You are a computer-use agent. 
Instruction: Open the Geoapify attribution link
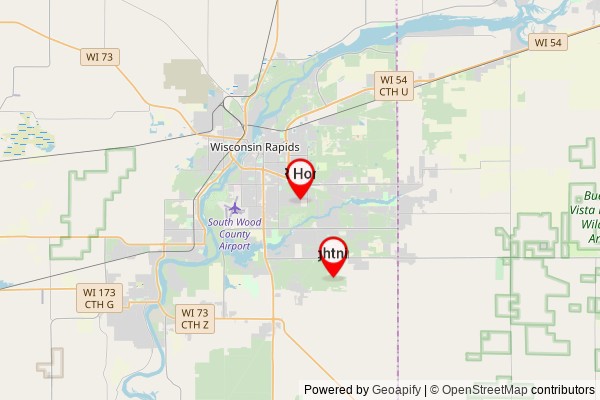click(x=396, y=390)
